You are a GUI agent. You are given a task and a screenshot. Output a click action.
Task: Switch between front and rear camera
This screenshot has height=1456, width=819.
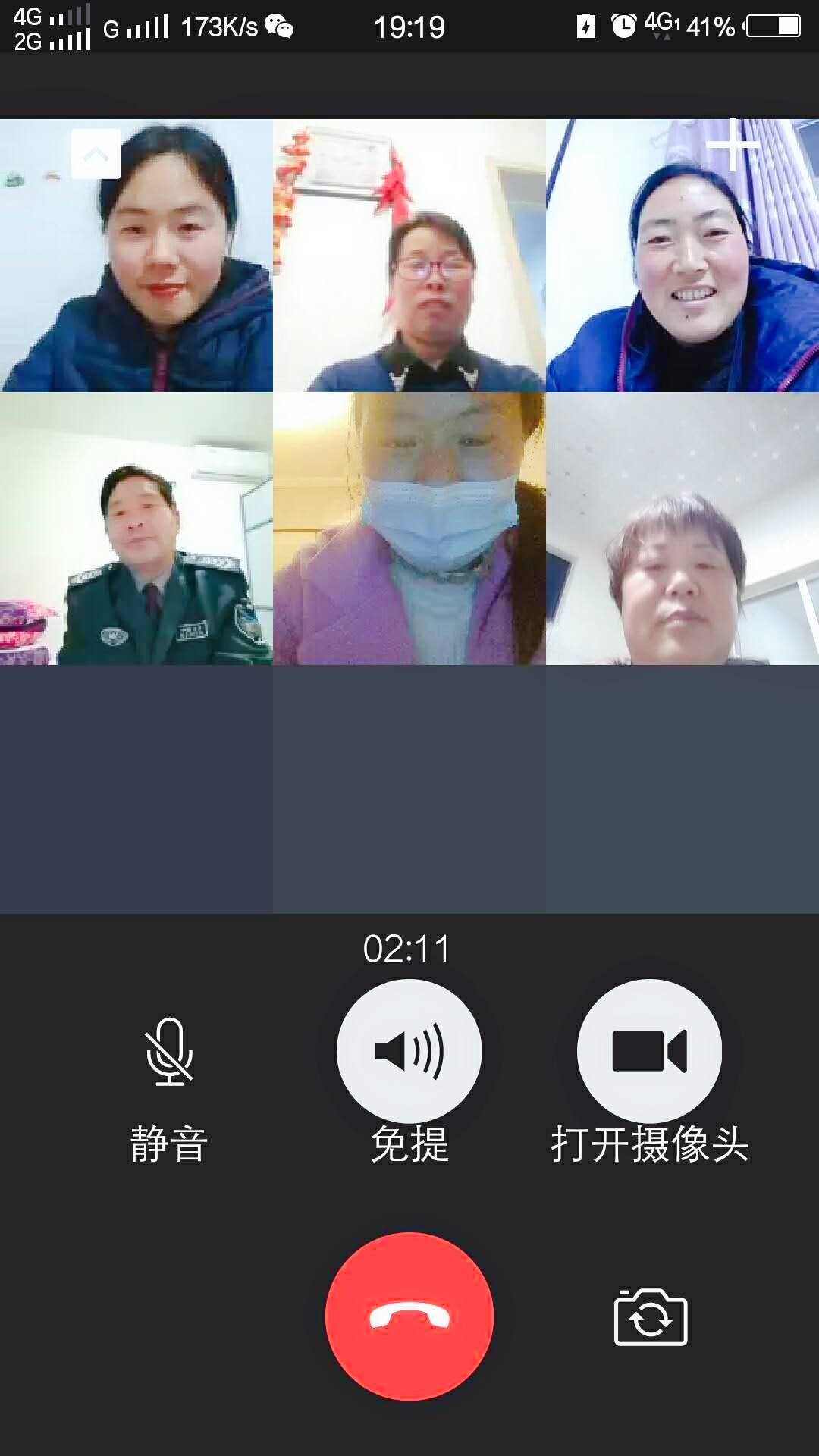(x=651, y=1318)
